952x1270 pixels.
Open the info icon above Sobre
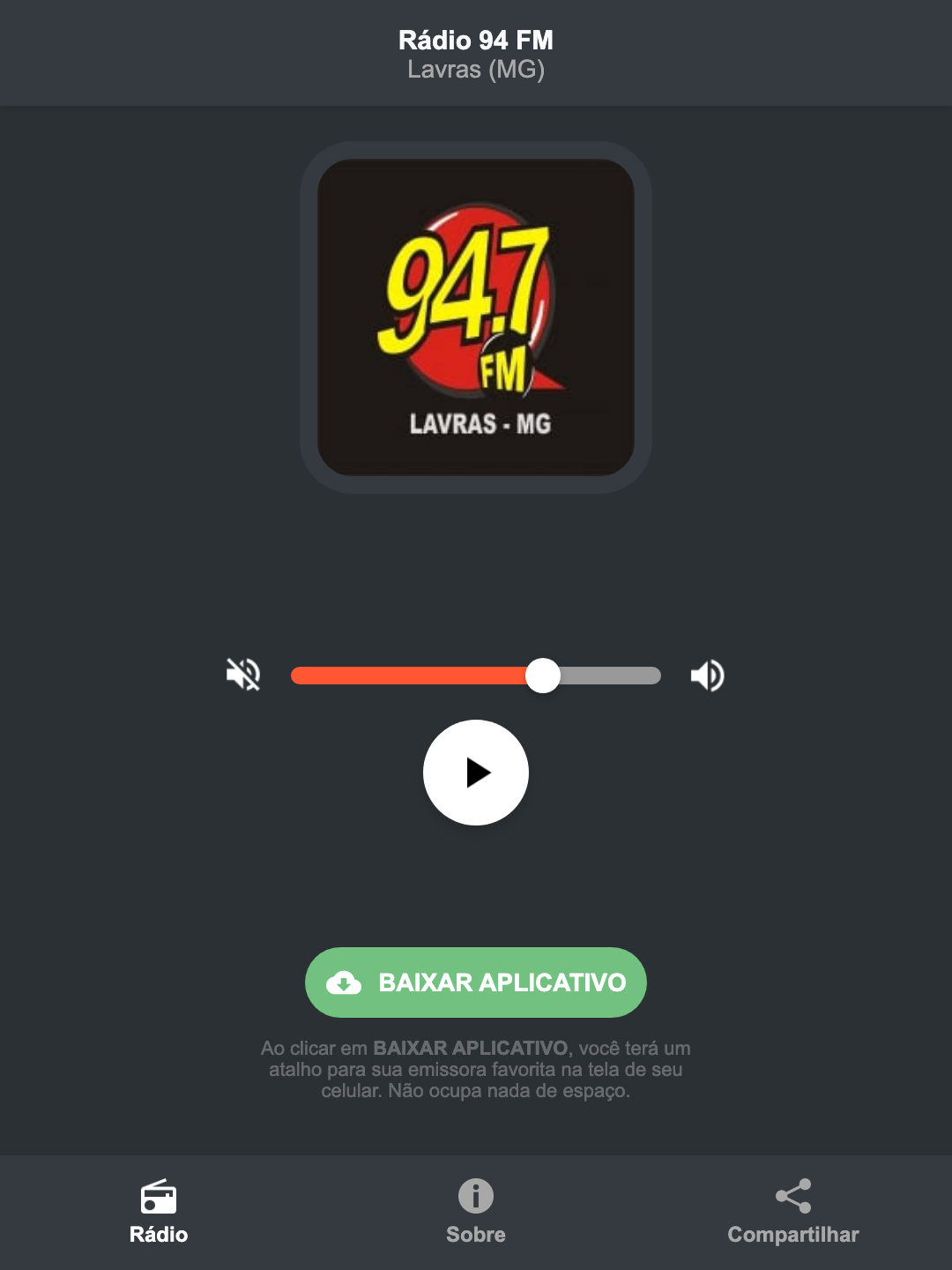click(475, 1198)
